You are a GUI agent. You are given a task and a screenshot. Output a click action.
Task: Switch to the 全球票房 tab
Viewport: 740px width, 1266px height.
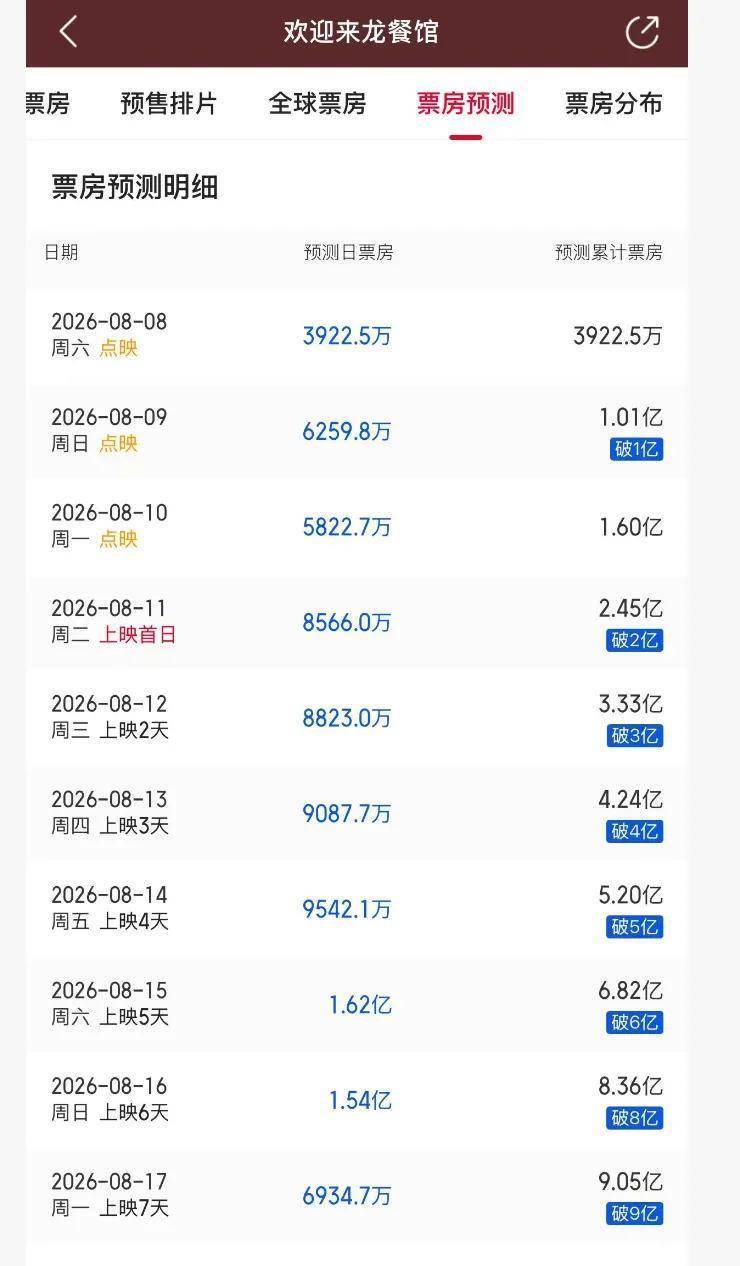point(317,103)
